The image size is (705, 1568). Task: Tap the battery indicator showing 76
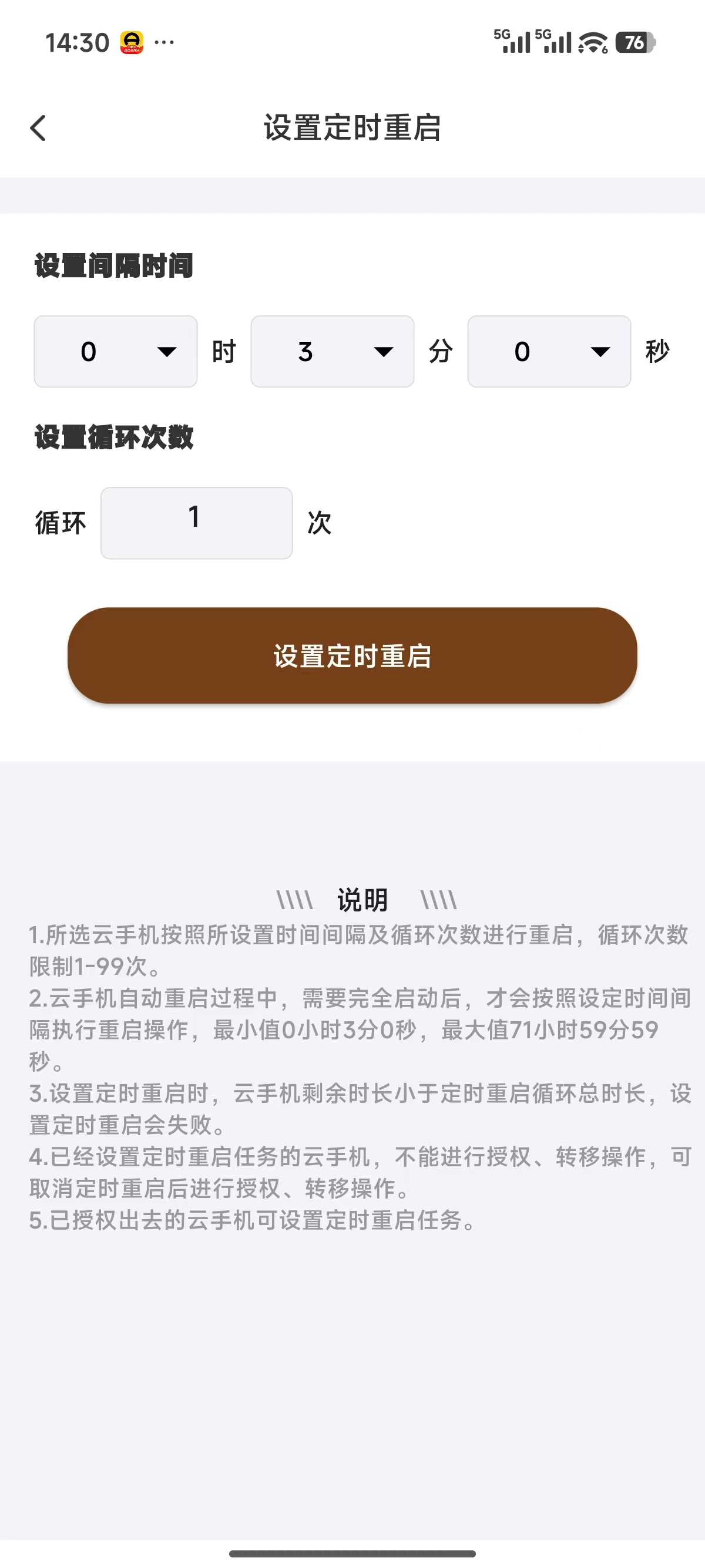pyautogui.click(x=636, y=41)
